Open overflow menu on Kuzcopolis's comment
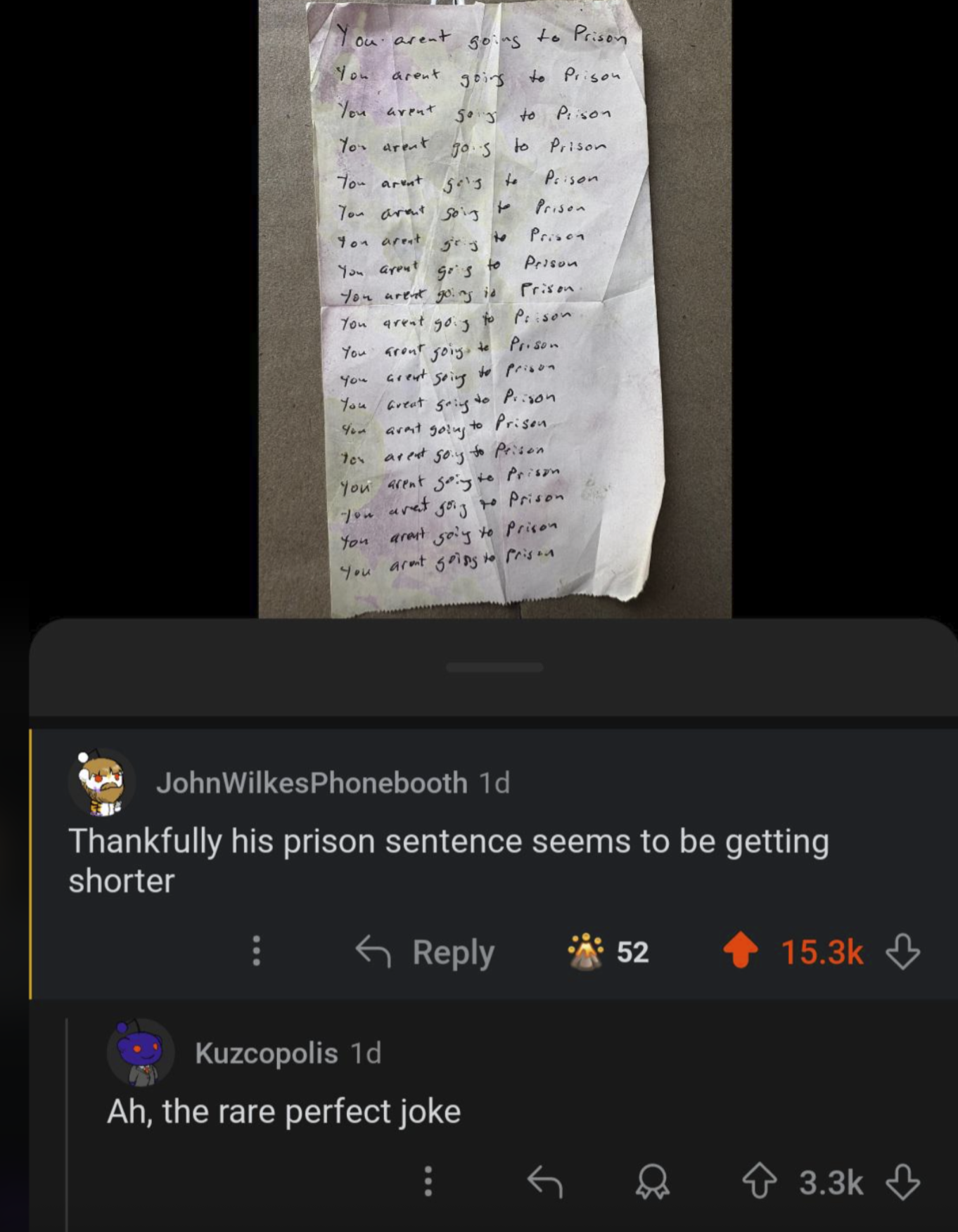958x1232 pixels. click(x=427, y=1181)
